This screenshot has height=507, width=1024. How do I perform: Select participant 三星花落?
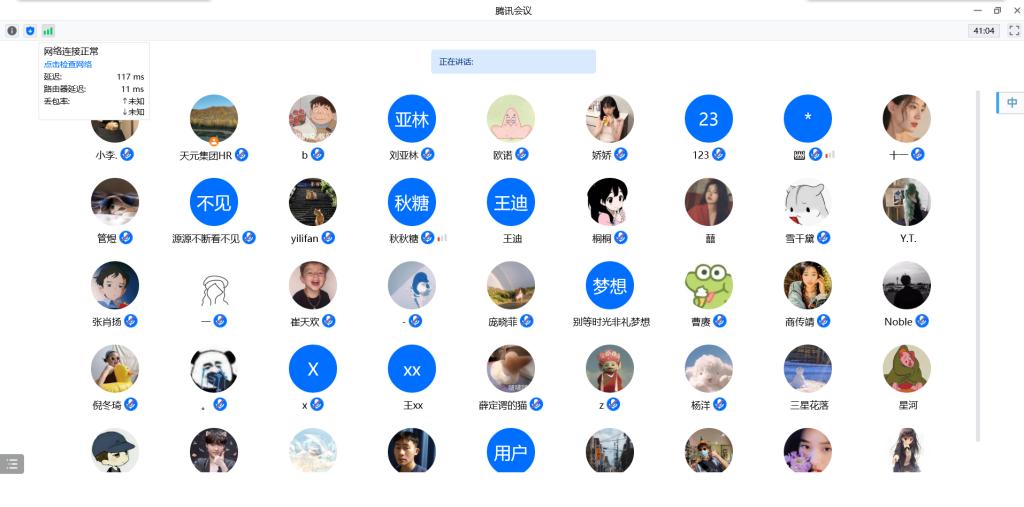coord(808,369)
